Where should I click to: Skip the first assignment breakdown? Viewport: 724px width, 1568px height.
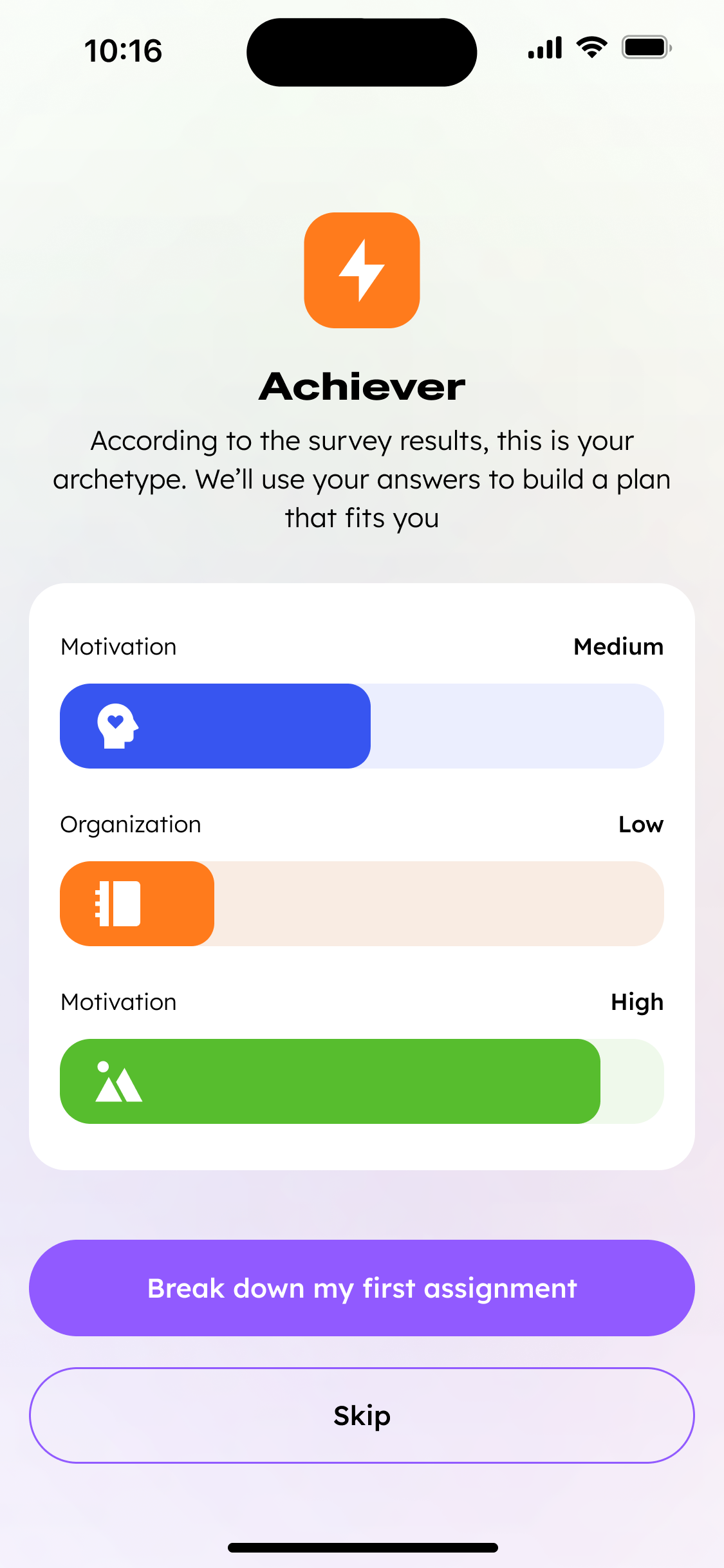tap(362, 1415)
